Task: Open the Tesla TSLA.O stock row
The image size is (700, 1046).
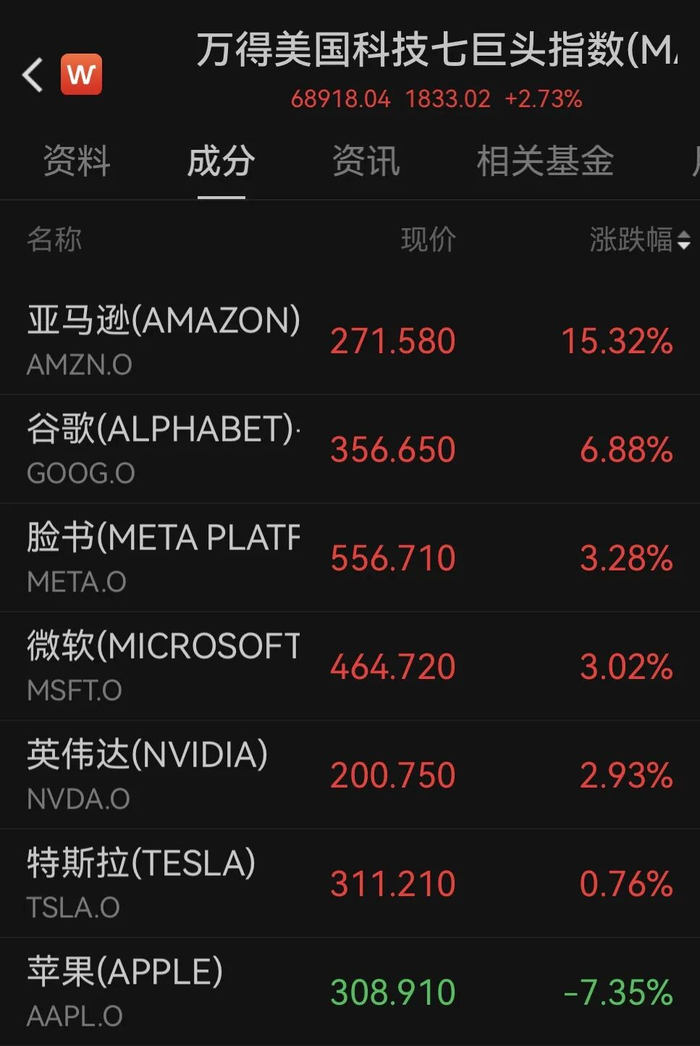Action: click(x=350, y=884)
